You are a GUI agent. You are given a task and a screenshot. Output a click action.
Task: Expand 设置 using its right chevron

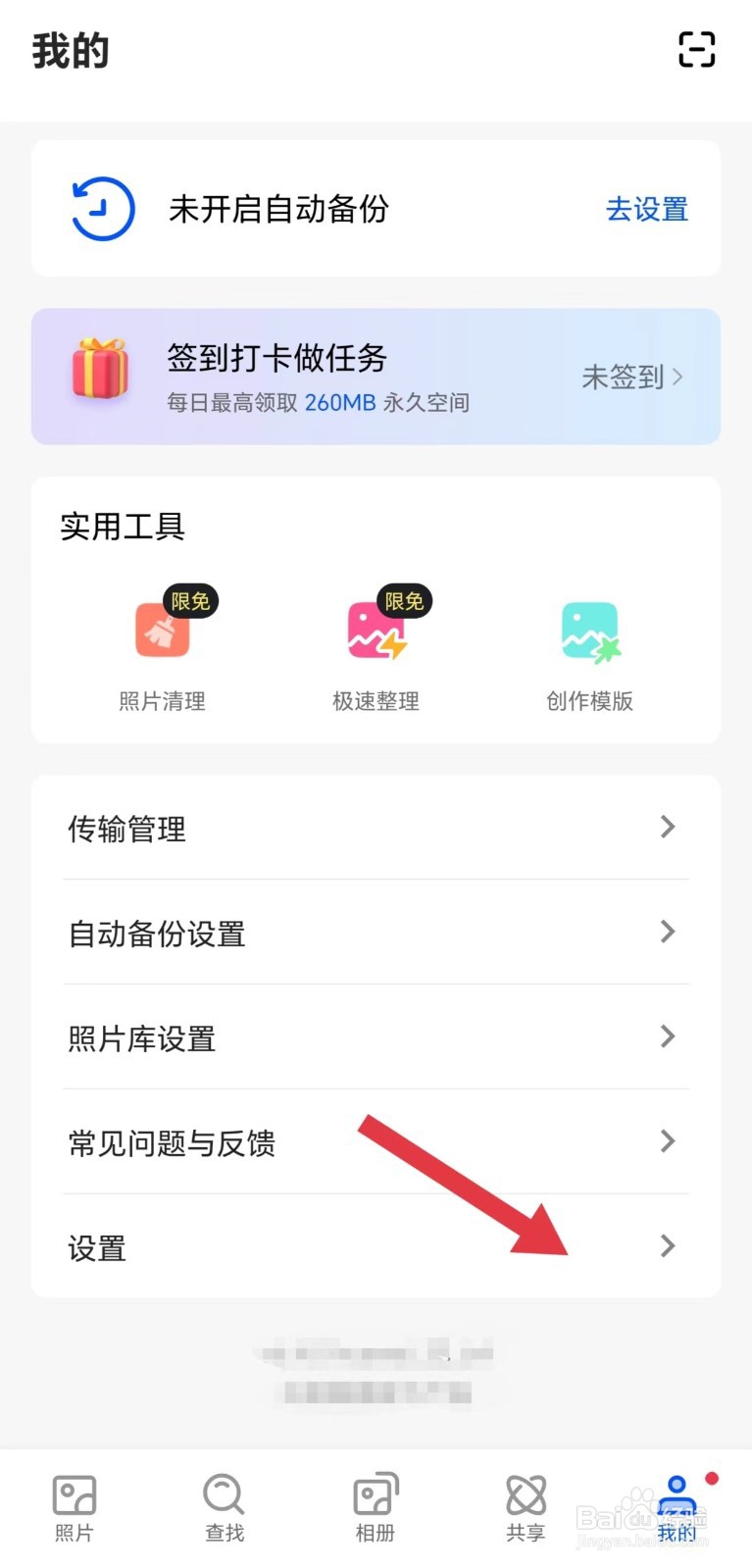click(x=668, y=1245)
